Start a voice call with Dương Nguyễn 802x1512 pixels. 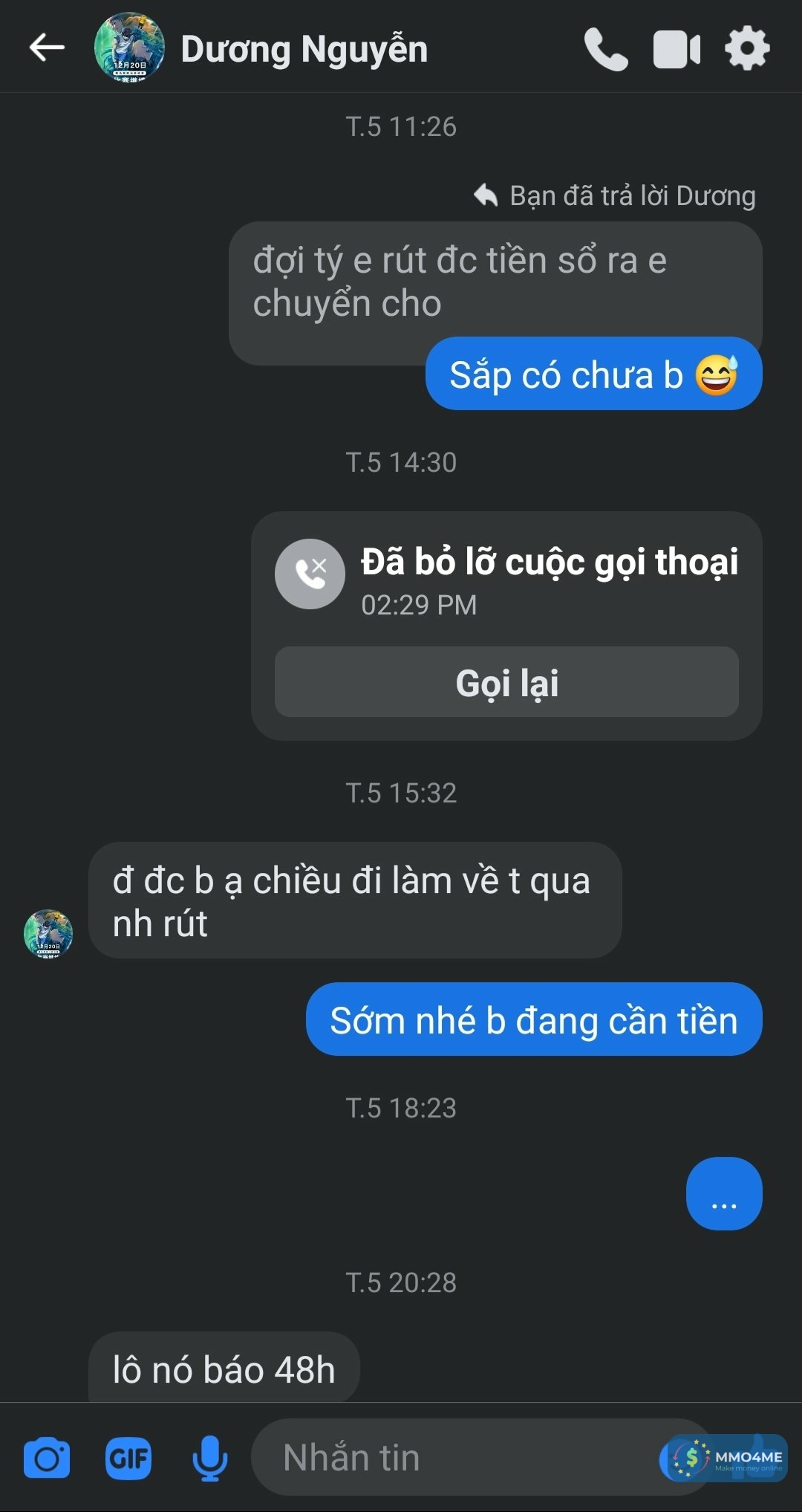tap(606, 50)
